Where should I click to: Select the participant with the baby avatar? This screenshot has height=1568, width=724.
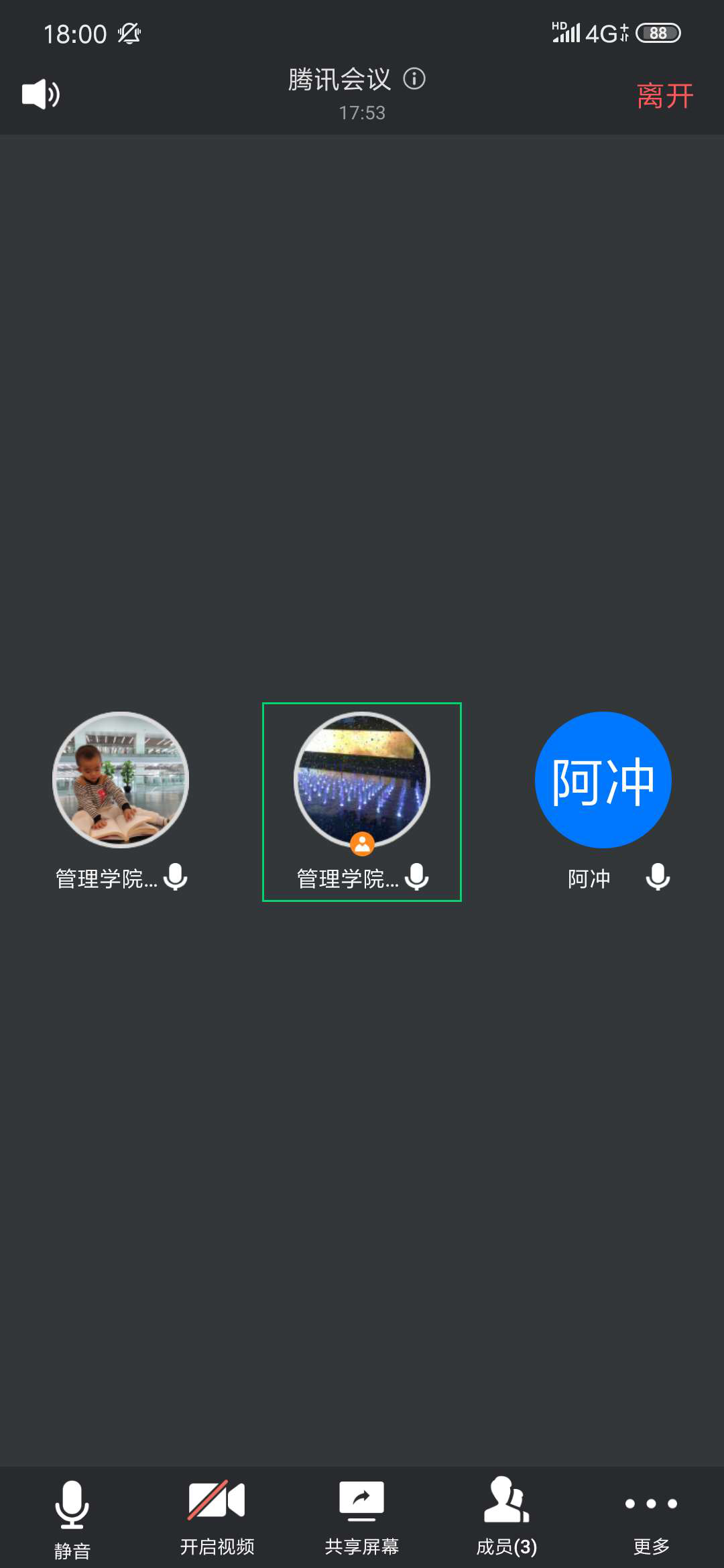pos(121,780)
